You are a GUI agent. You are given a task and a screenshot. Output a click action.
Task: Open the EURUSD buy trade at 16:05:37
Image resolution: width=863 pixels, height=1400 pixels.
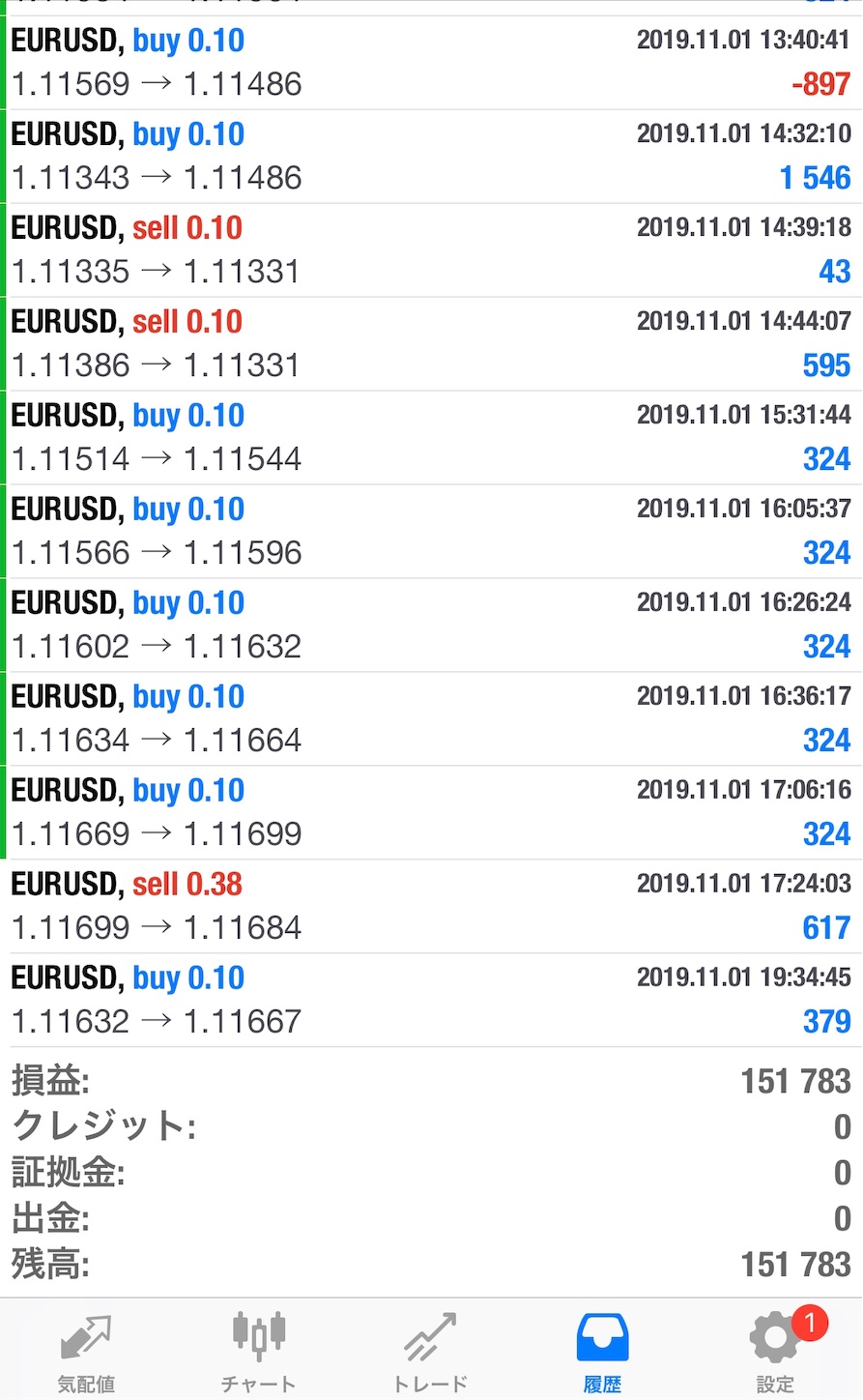[x=431, y=532]
